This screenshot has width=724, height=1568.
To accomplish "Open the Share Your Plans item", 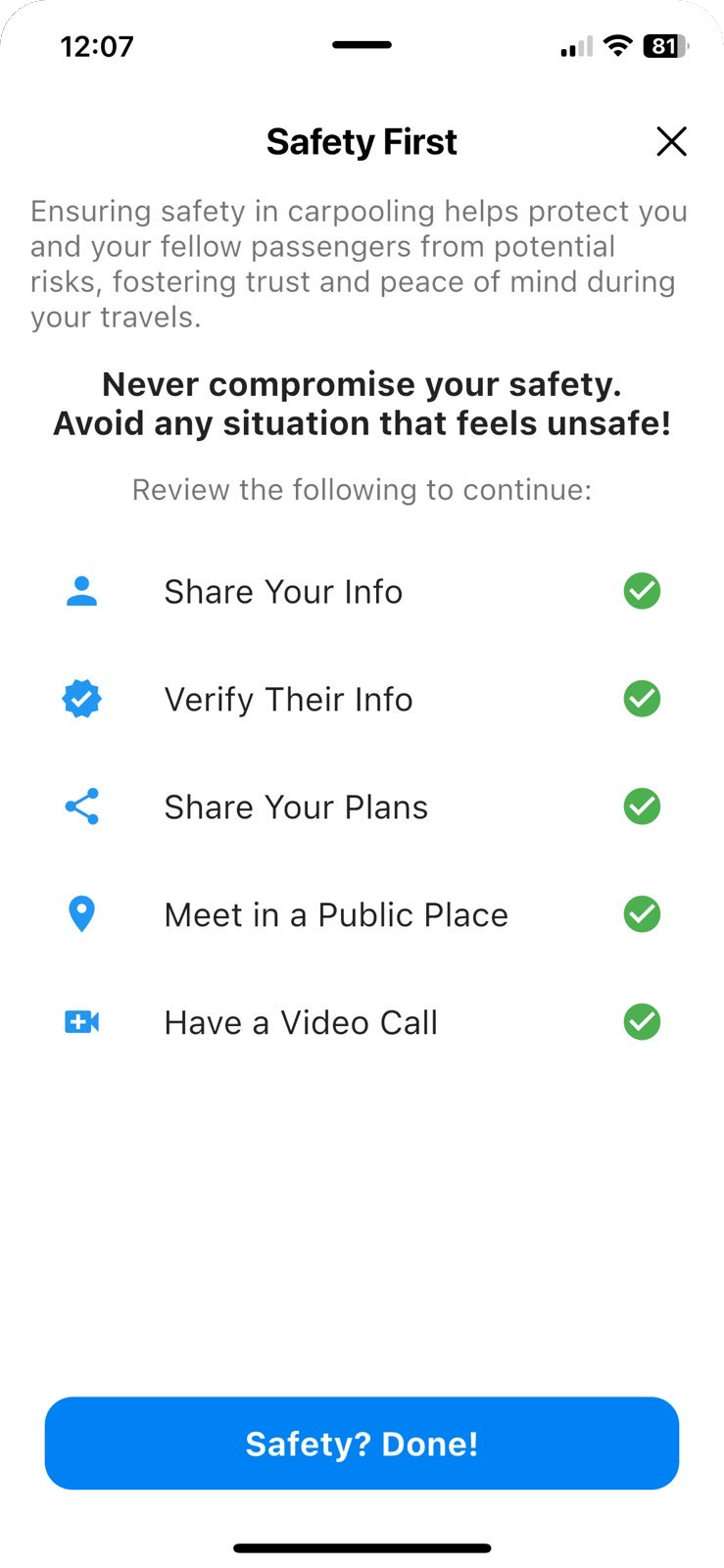I will pyautogui.click(x=296, y=808).
